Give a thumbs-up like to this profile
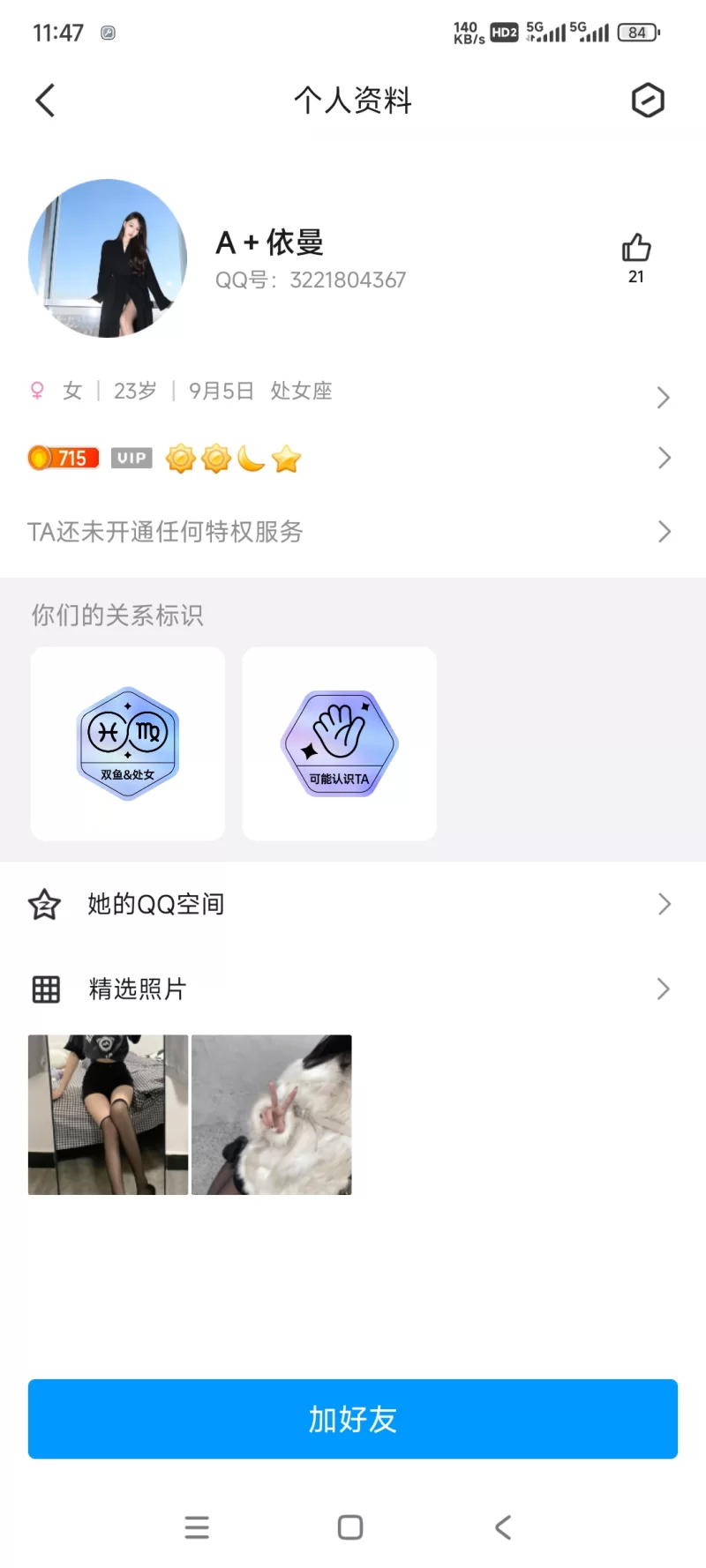The width and height of the screenshot is (706, 1568). [x=635, y=249]
